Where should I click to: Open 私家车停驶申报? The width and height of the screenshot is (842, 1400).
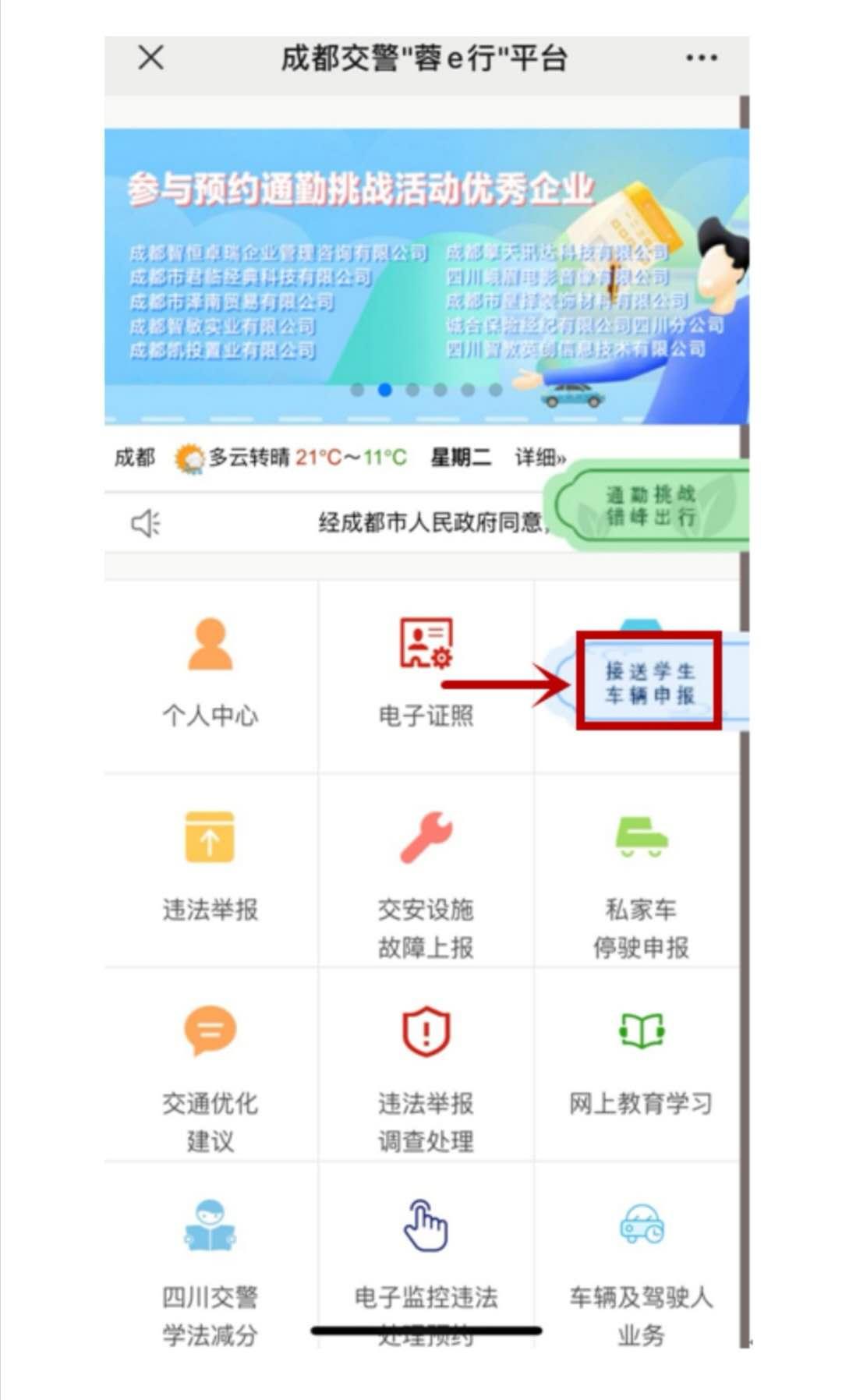pyautogui.click(x=641, y=870)
